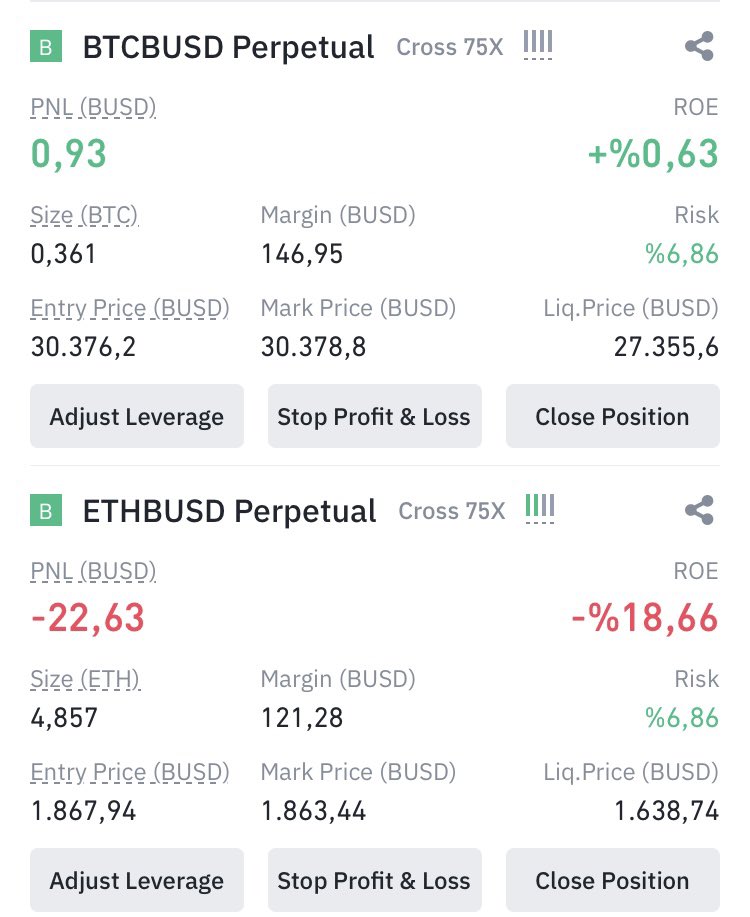Close the ETHBUSD position
This screenshot has height=917, width=750.
pyautogui.click(x=612, y=881)
